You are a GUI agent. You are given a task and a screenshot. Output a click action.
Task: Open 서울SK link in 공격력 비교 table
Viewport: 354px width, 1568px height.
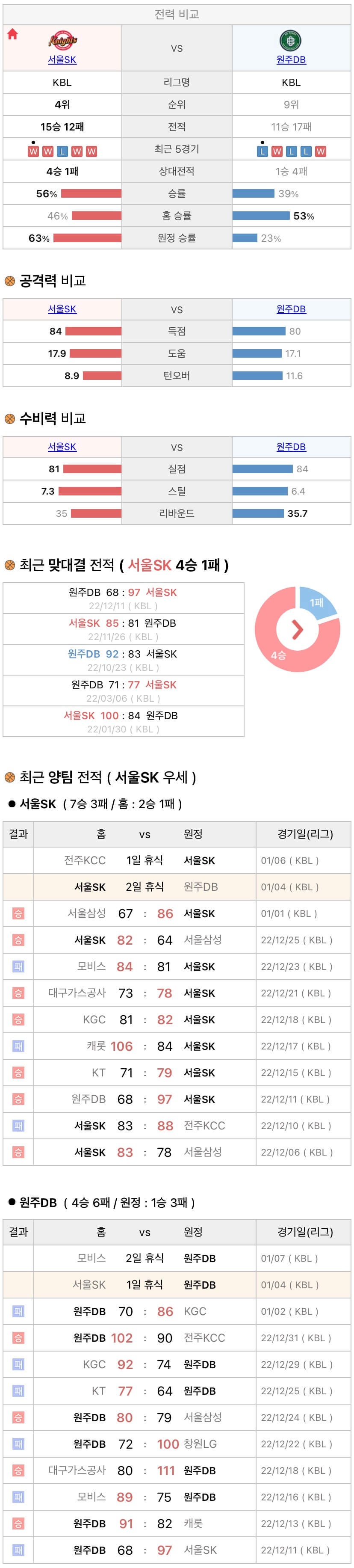[62, 309]
